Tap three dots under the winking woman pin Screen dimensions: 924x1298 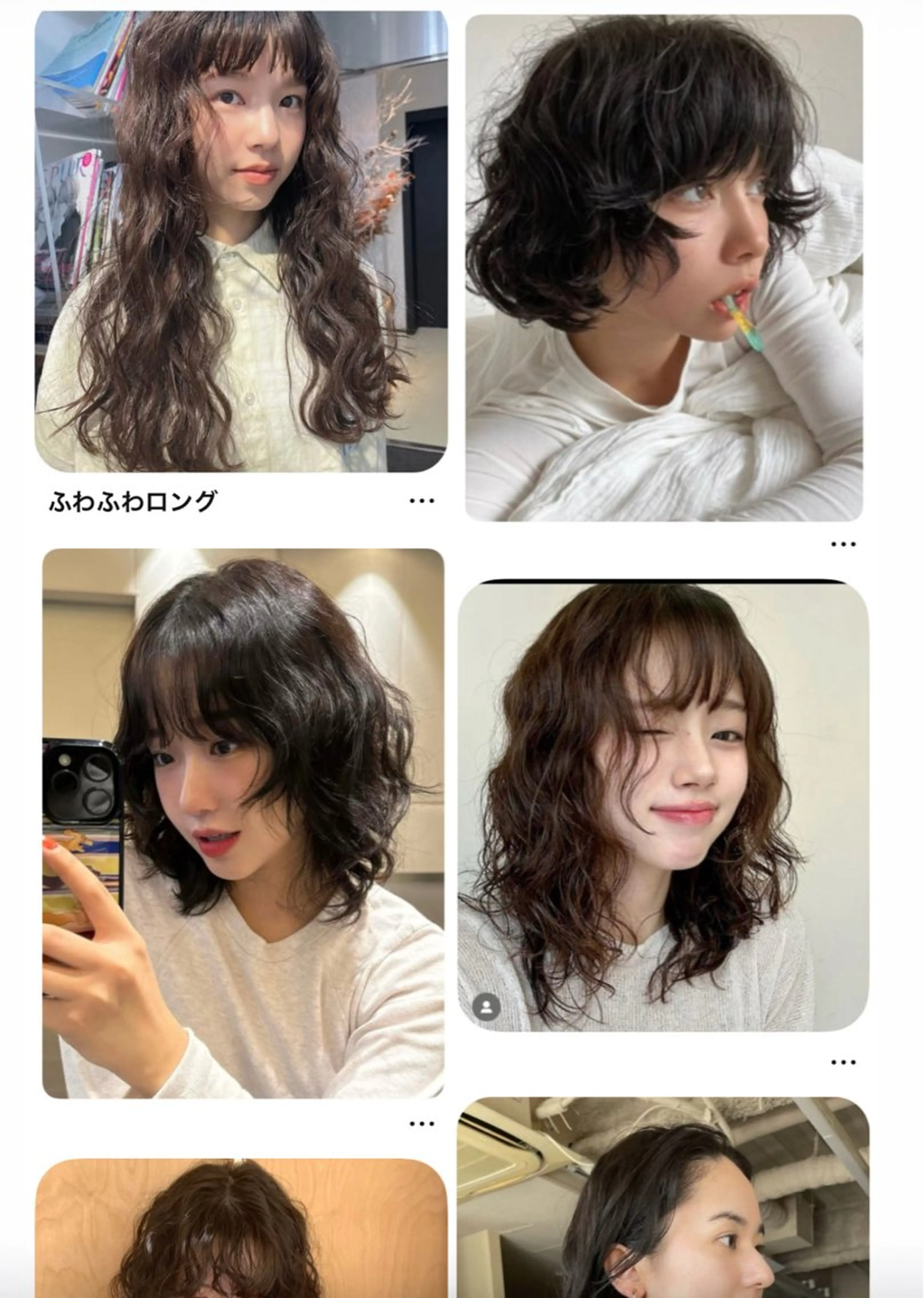[843, 1062]
